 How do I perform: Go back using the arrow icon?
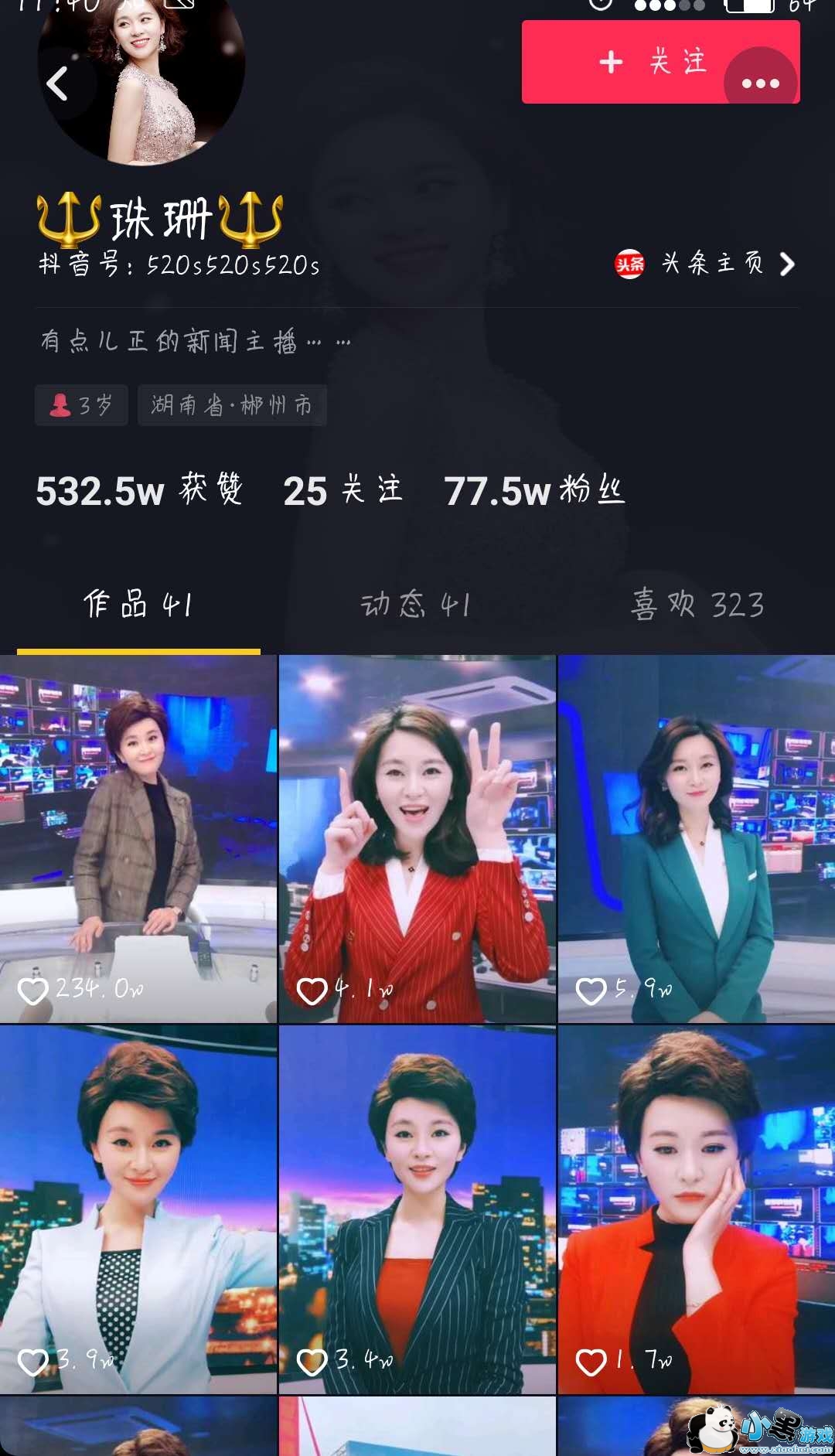[x=58, y=84]
